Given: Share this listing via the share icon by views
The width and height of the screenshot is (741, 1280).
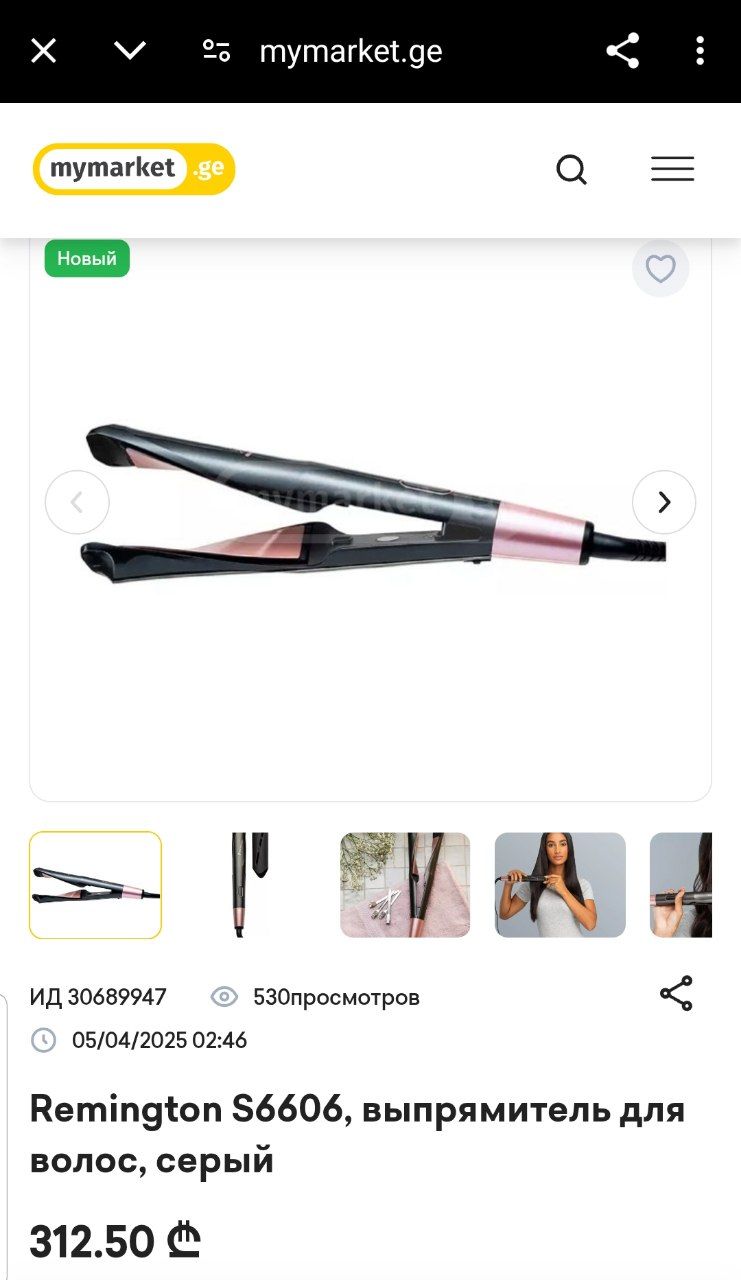Looking at the screenshot, I should [676, 994].
